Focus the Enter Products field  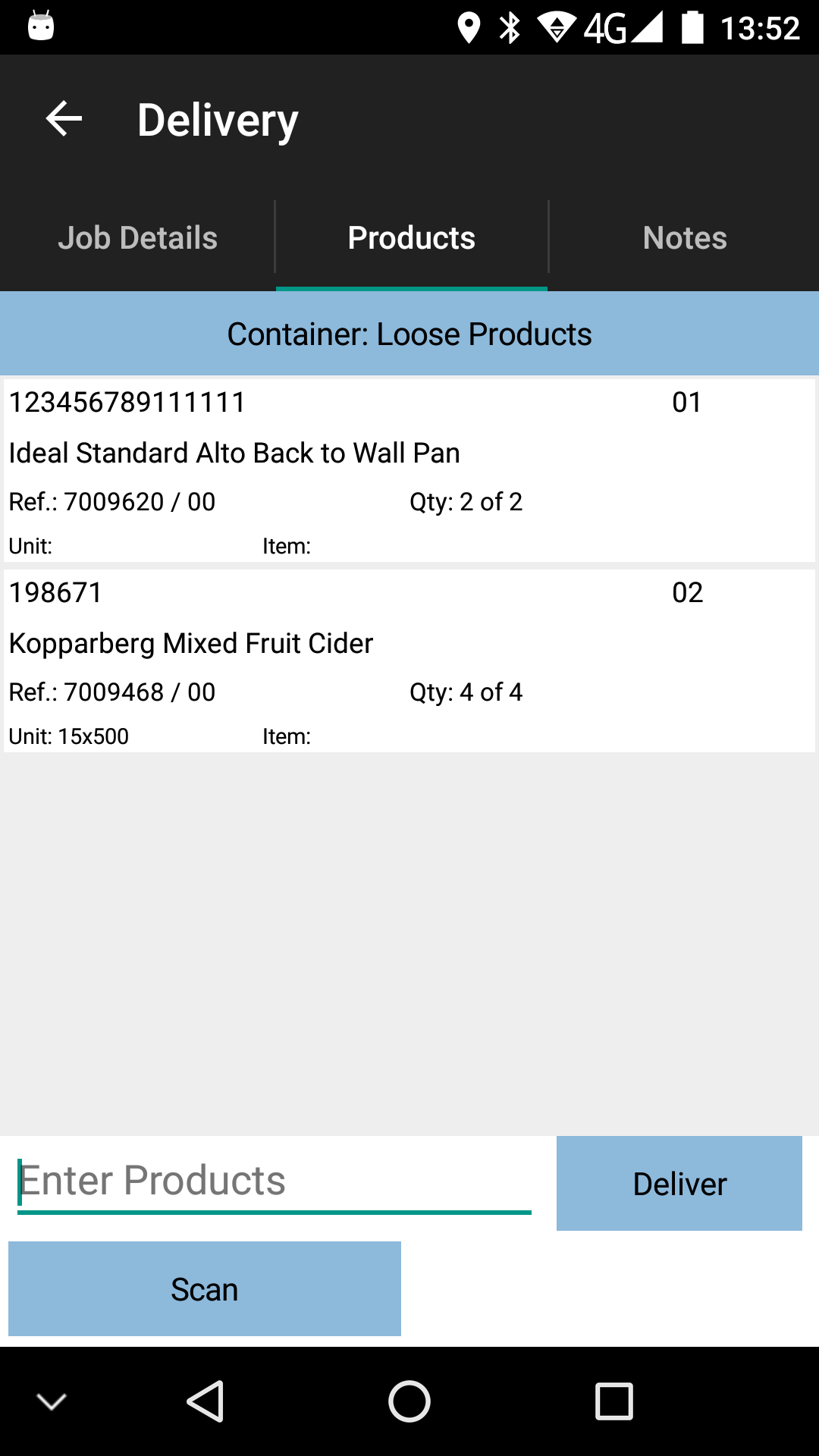[x=275, y=1181]
